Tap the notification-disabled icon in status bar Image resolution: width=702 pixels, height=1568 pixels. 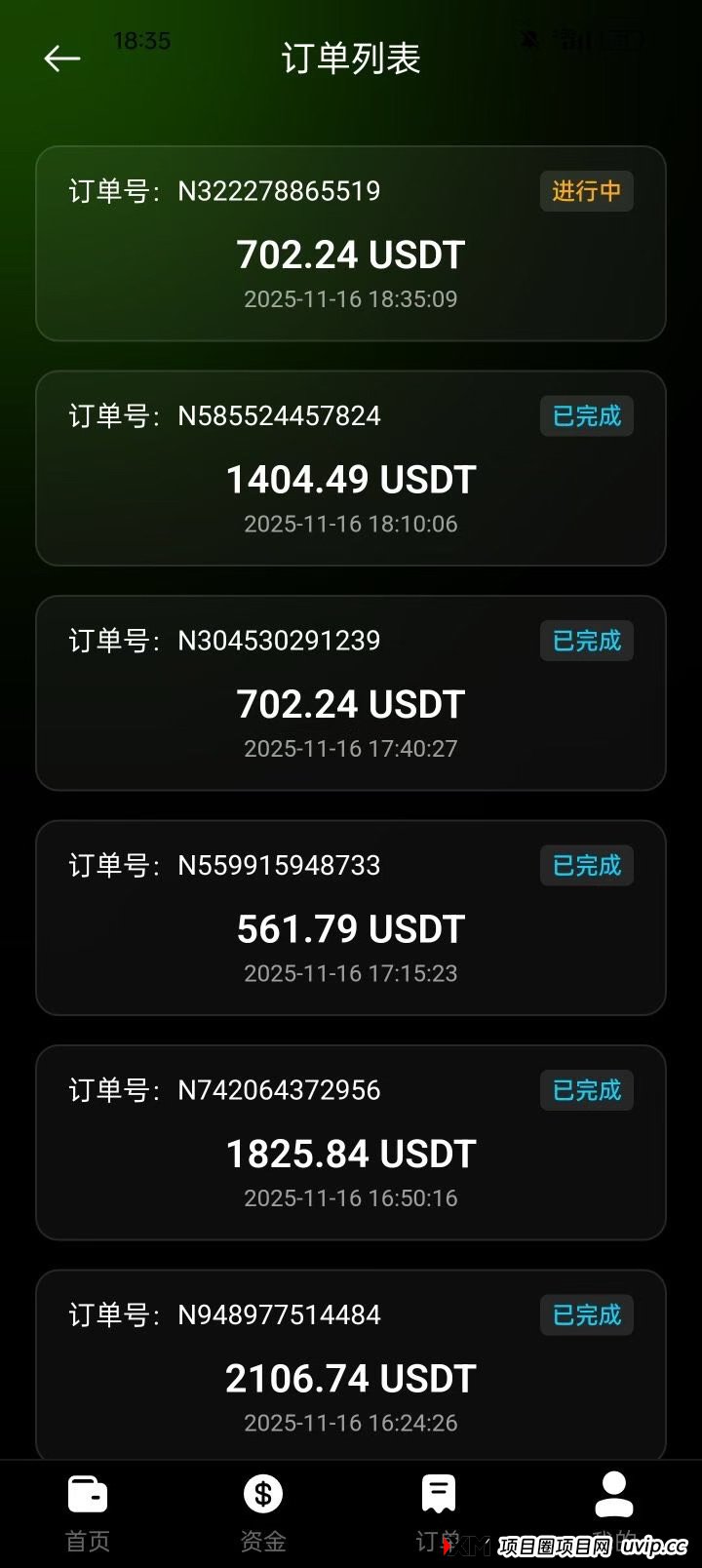tap(529, 39)
